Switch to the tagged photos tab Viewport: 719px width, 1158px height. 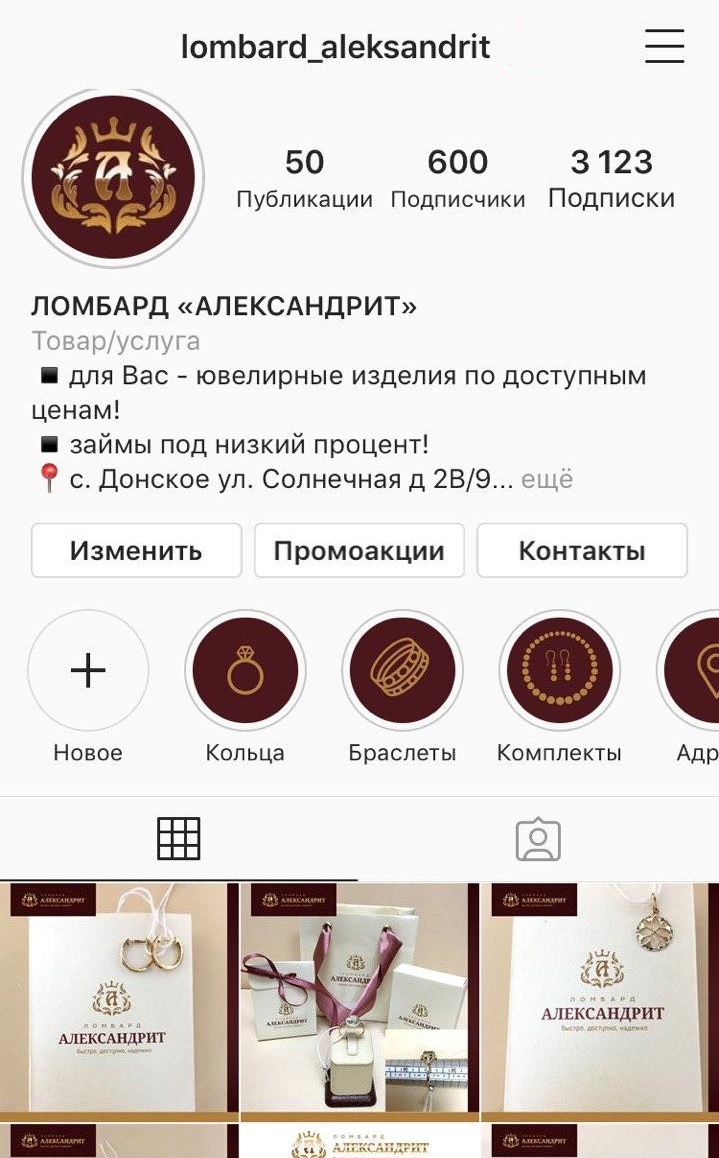(x=538, y=839)
